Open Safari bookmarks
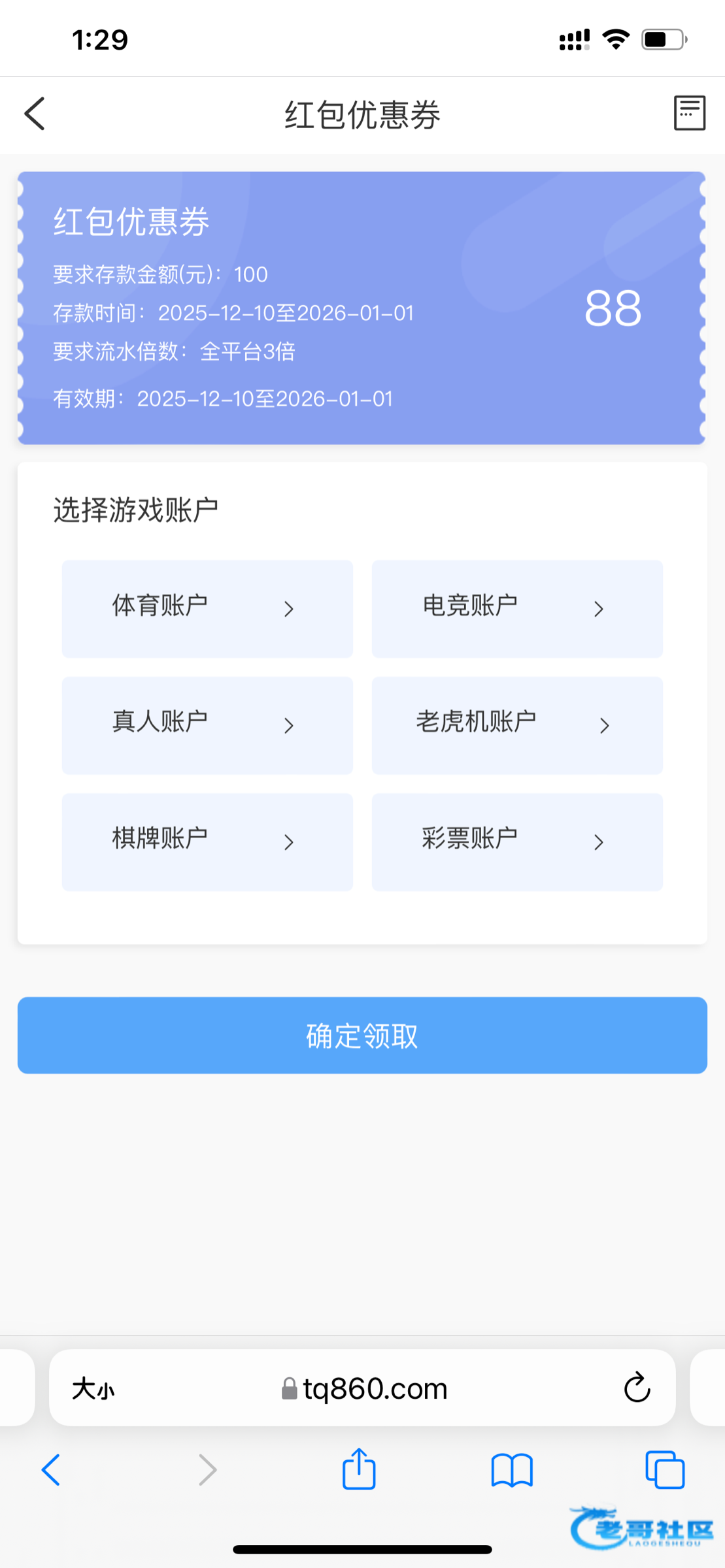The width and height of the screenshot is (725, 1568). 512,1471
